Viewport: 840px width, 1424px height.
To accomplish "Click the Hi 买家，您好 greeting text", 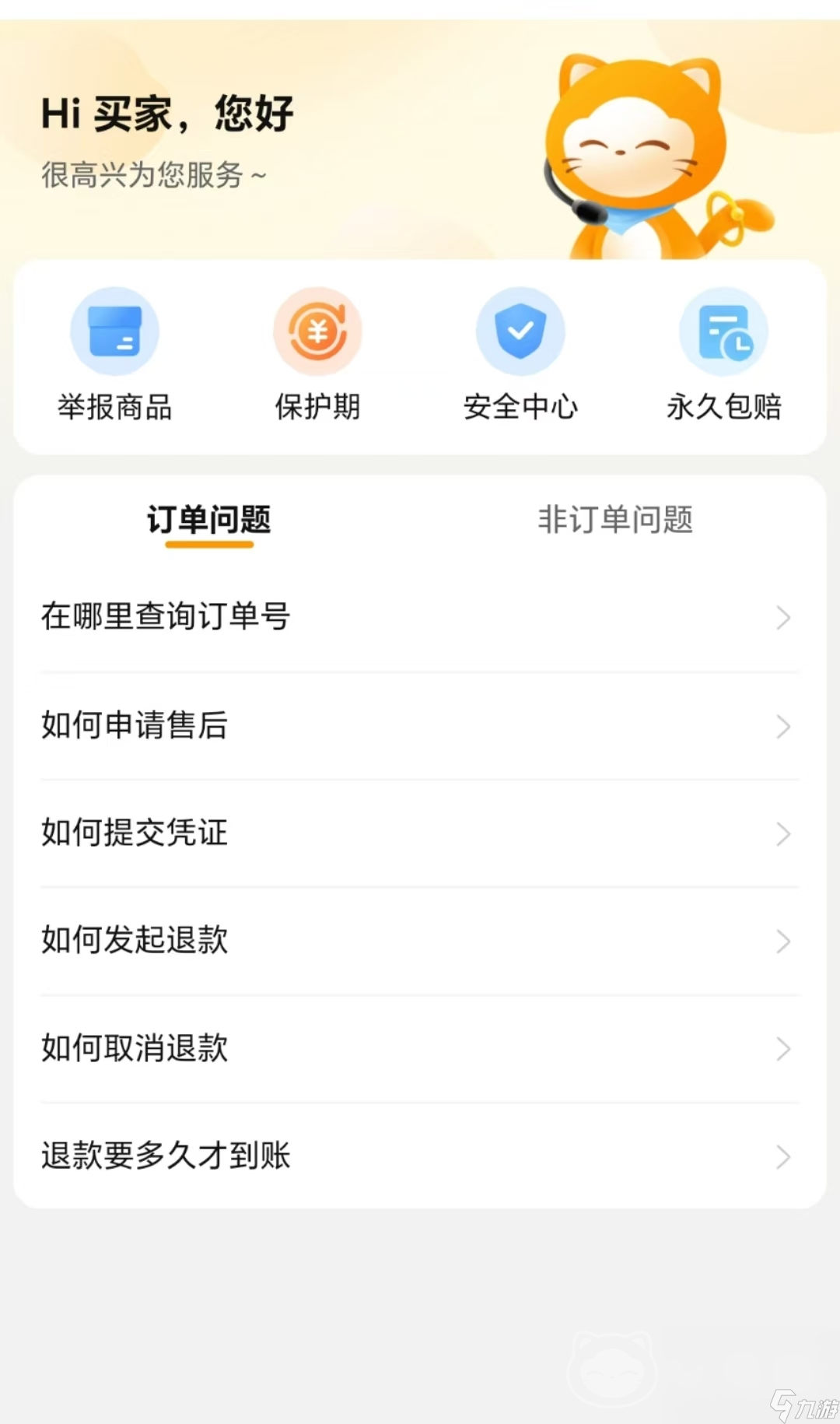I will tap(167, 113).
